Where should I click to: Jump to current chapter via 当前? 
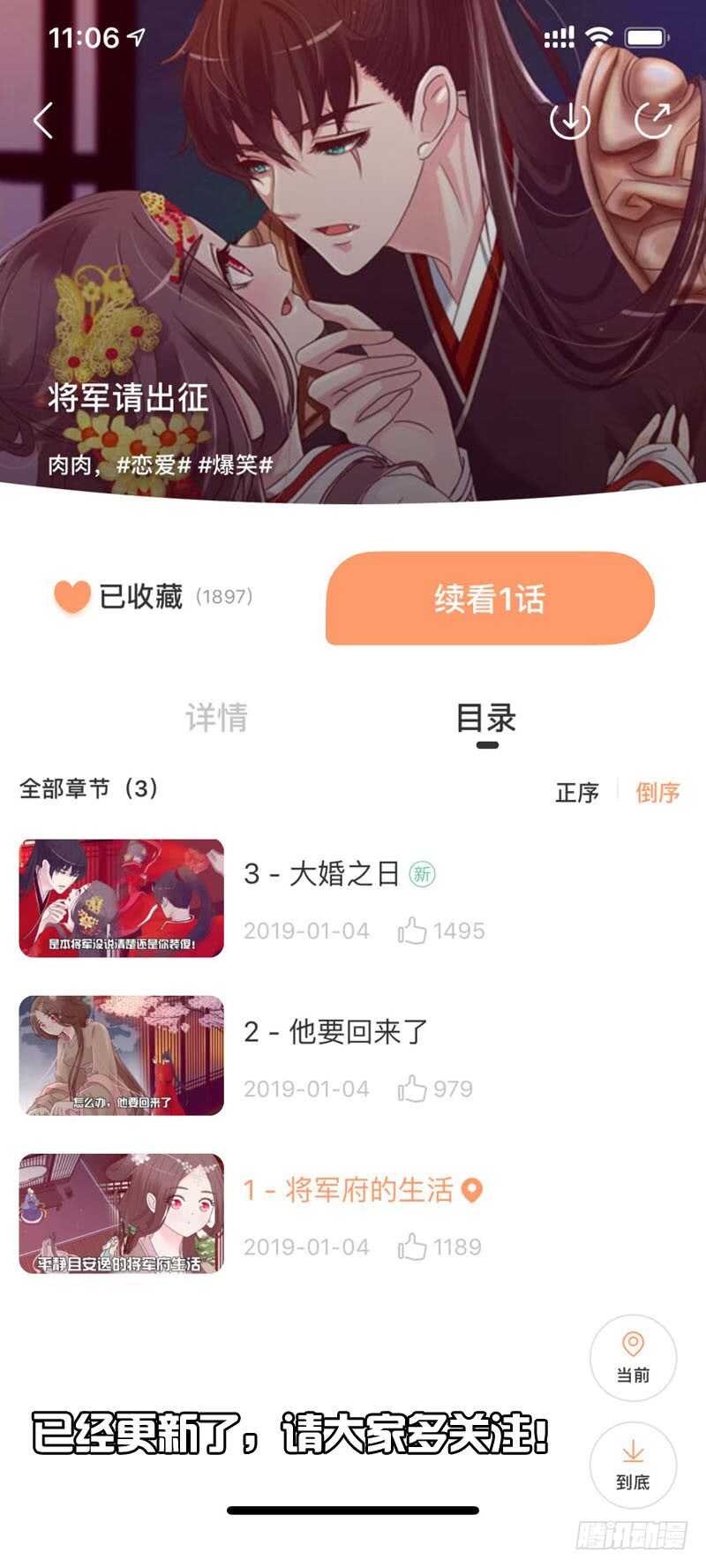pos(633,1358)
